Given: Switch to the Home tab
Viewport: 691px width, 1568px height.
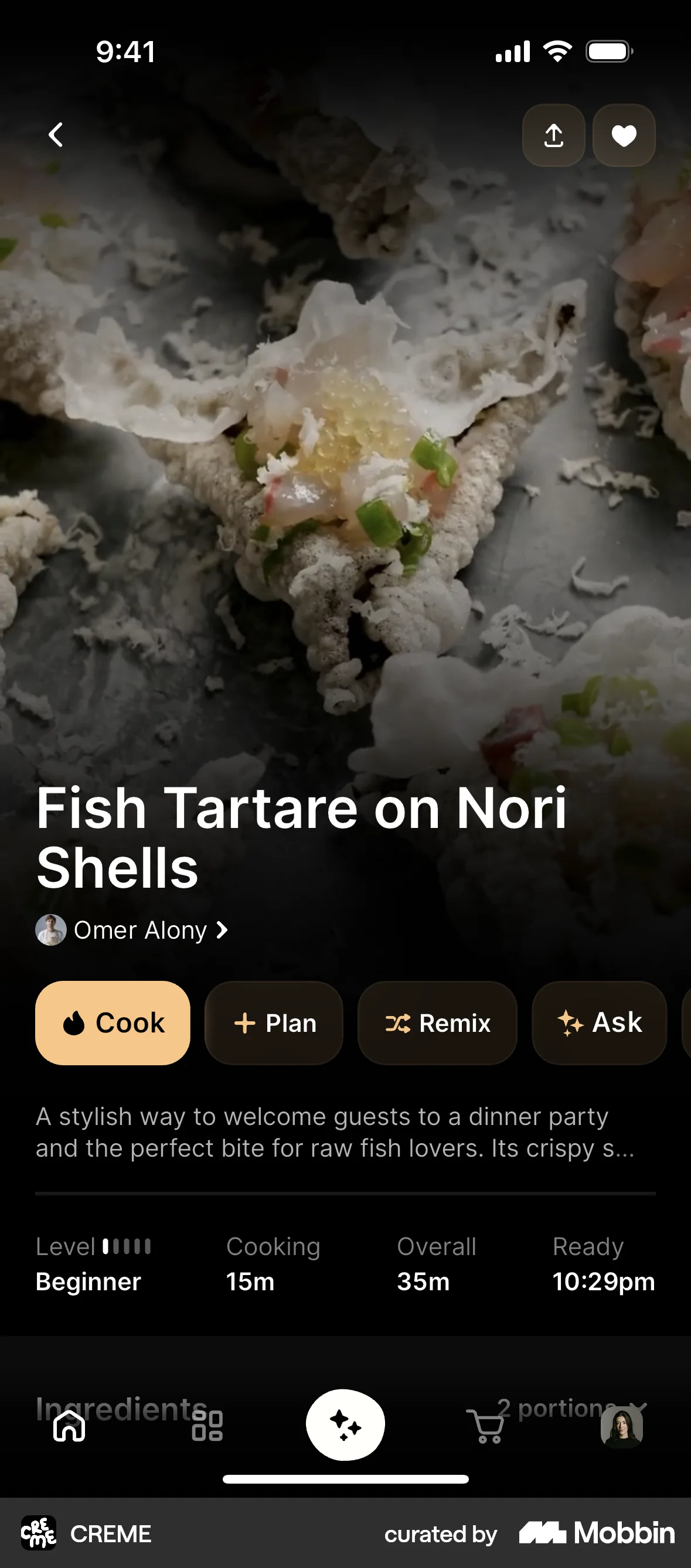Looking at the screenshot, I should 69,1426.
